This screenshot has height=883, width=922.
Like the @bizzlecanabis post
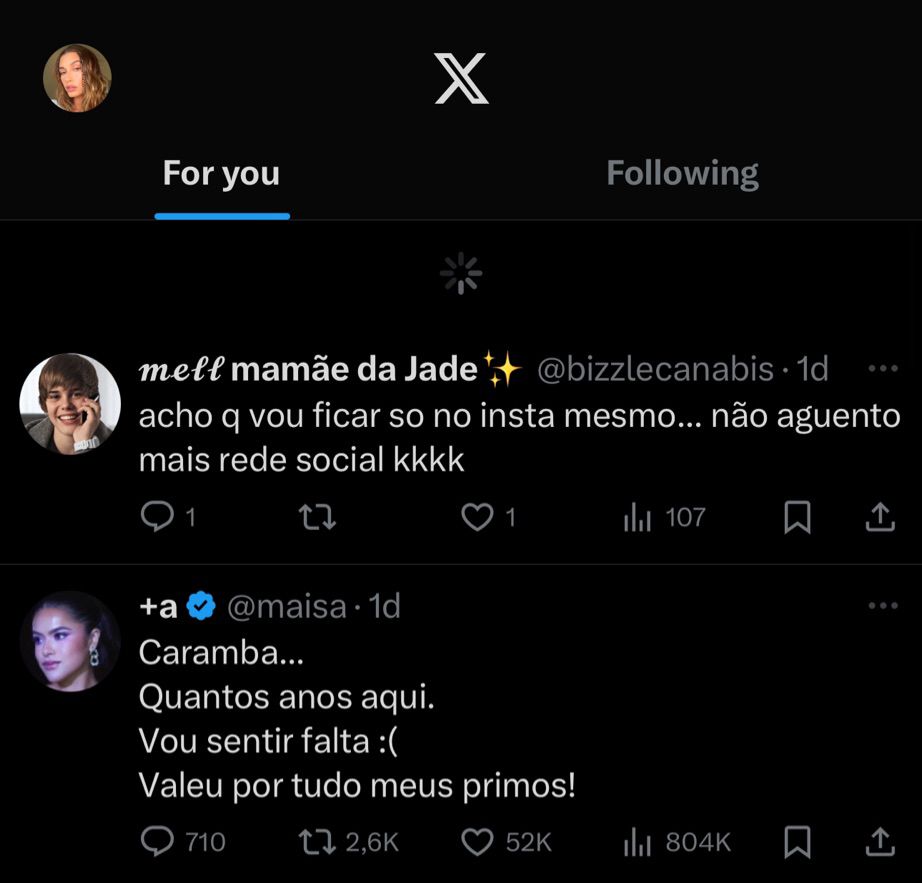(x=479, y=517)
